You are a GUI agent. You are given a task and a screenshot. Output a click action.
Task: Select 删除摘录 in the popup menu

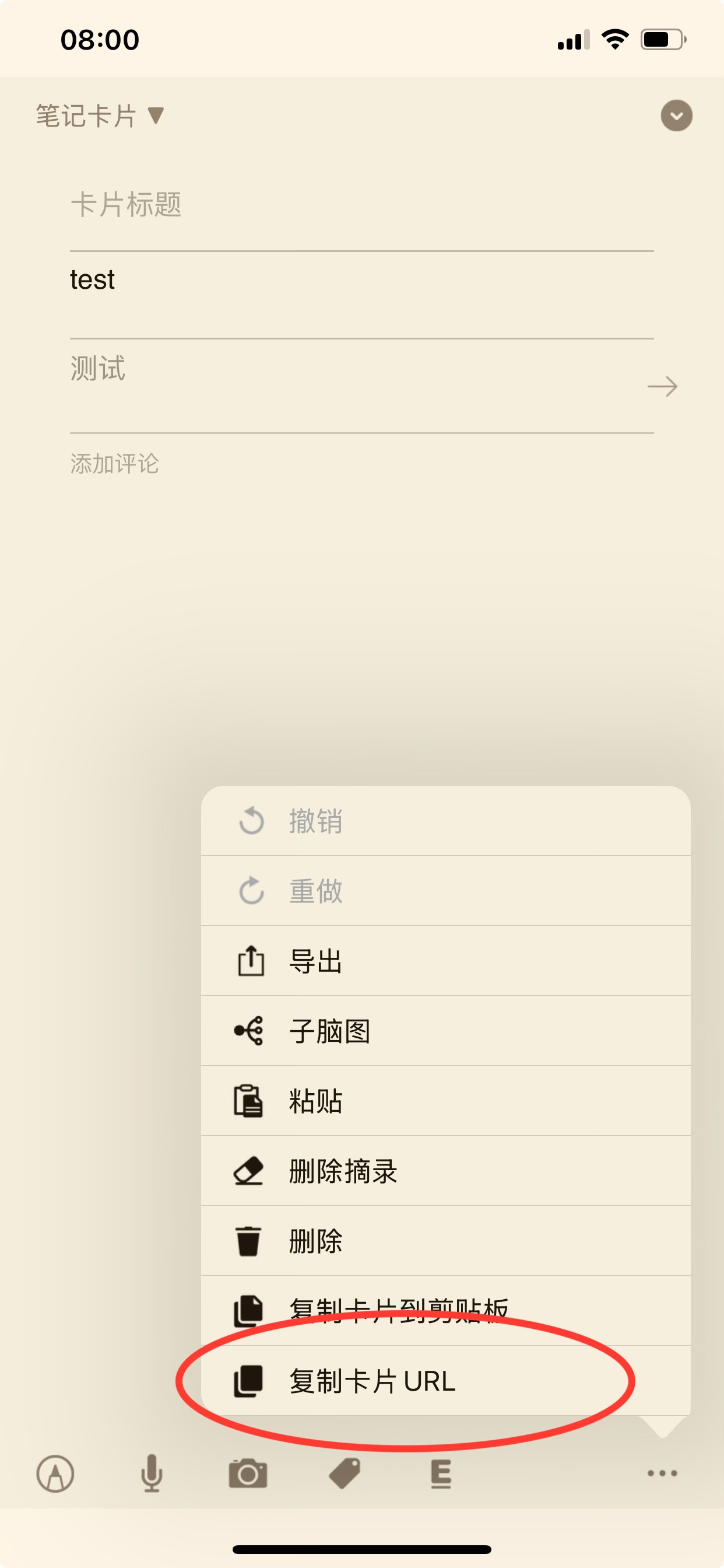click(x=445, y=1171)
